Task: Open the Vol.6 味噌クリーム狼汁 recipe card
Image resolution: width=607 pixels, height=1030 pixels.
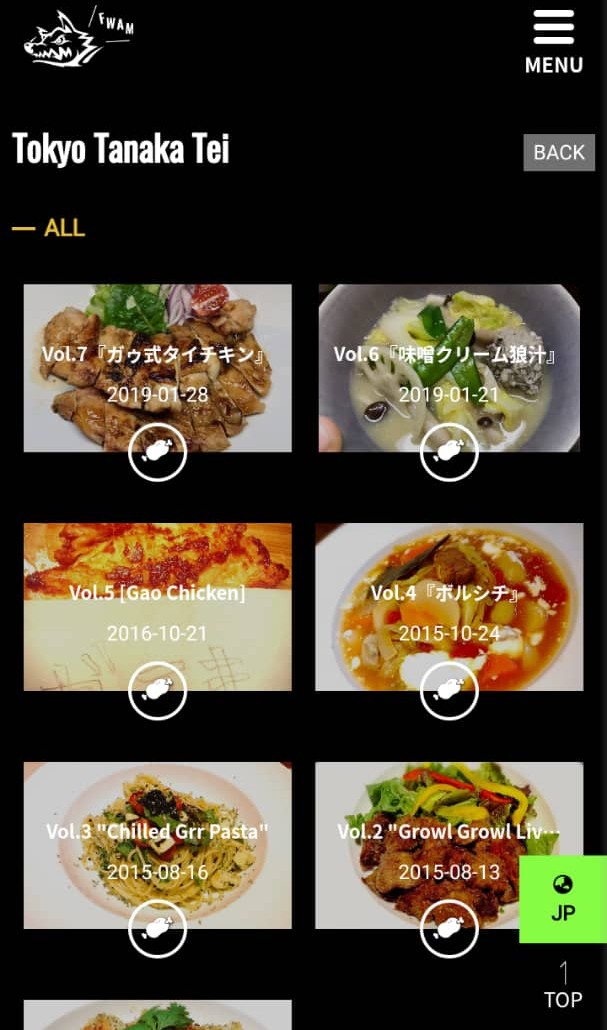Action: (449, 368)
